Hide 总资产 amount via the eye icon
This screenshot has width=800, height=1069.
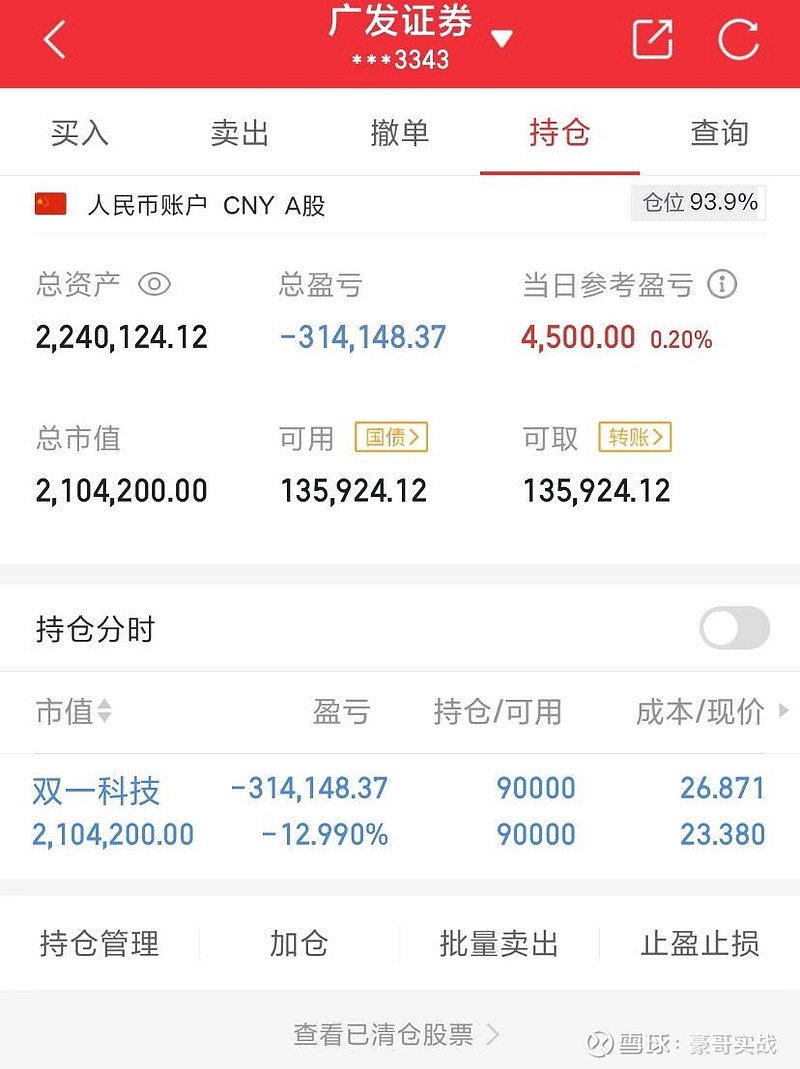point(153,285)
